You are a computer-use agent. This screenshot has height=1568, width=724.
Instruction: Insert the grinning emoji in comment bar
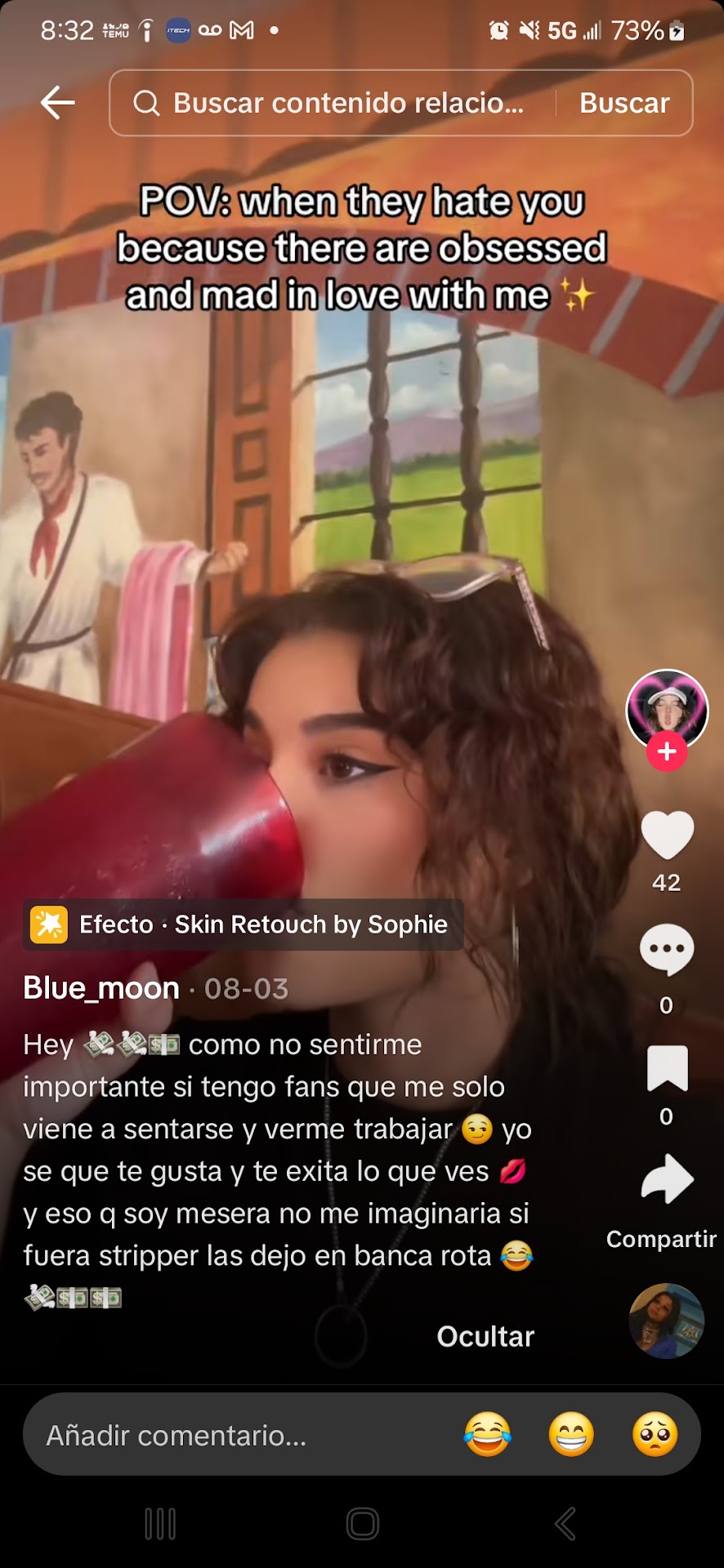point(571,1435)
